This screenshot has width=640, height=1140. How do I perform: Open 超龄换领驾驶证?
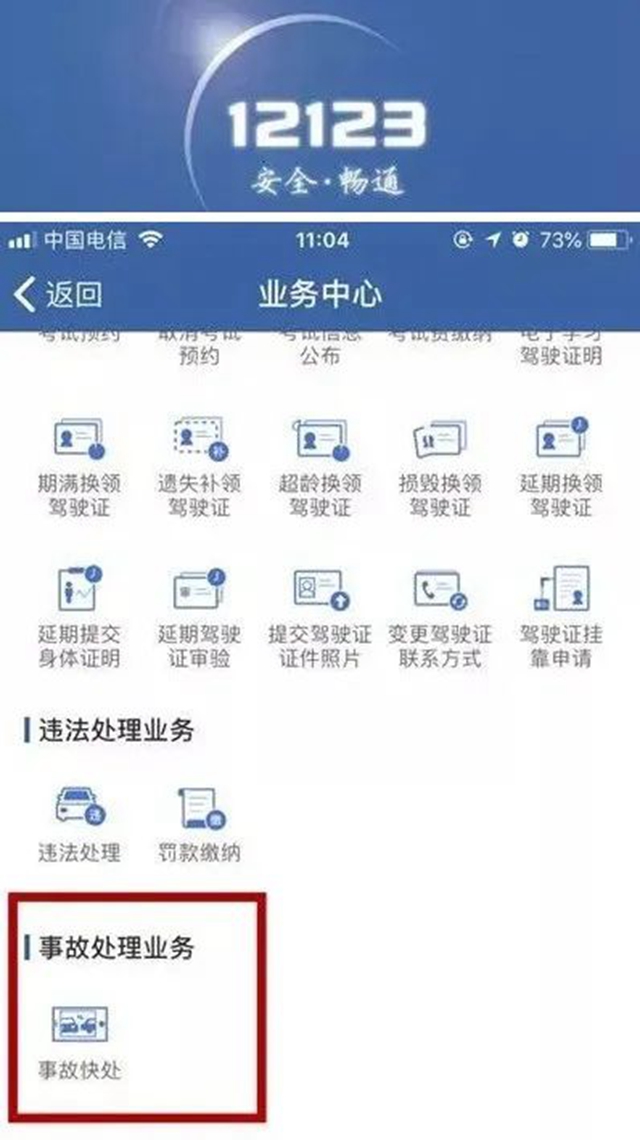pos(320,465)
